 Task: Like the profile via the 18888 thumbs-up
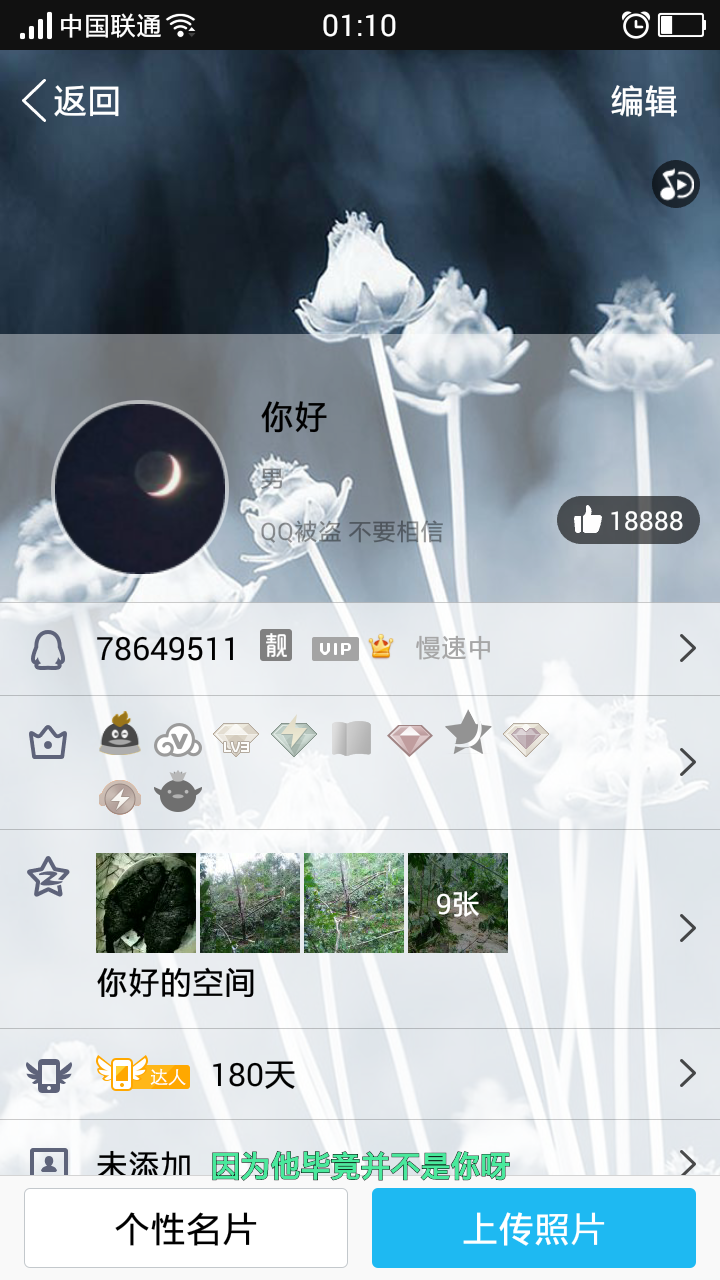click(x=628, y=520)
